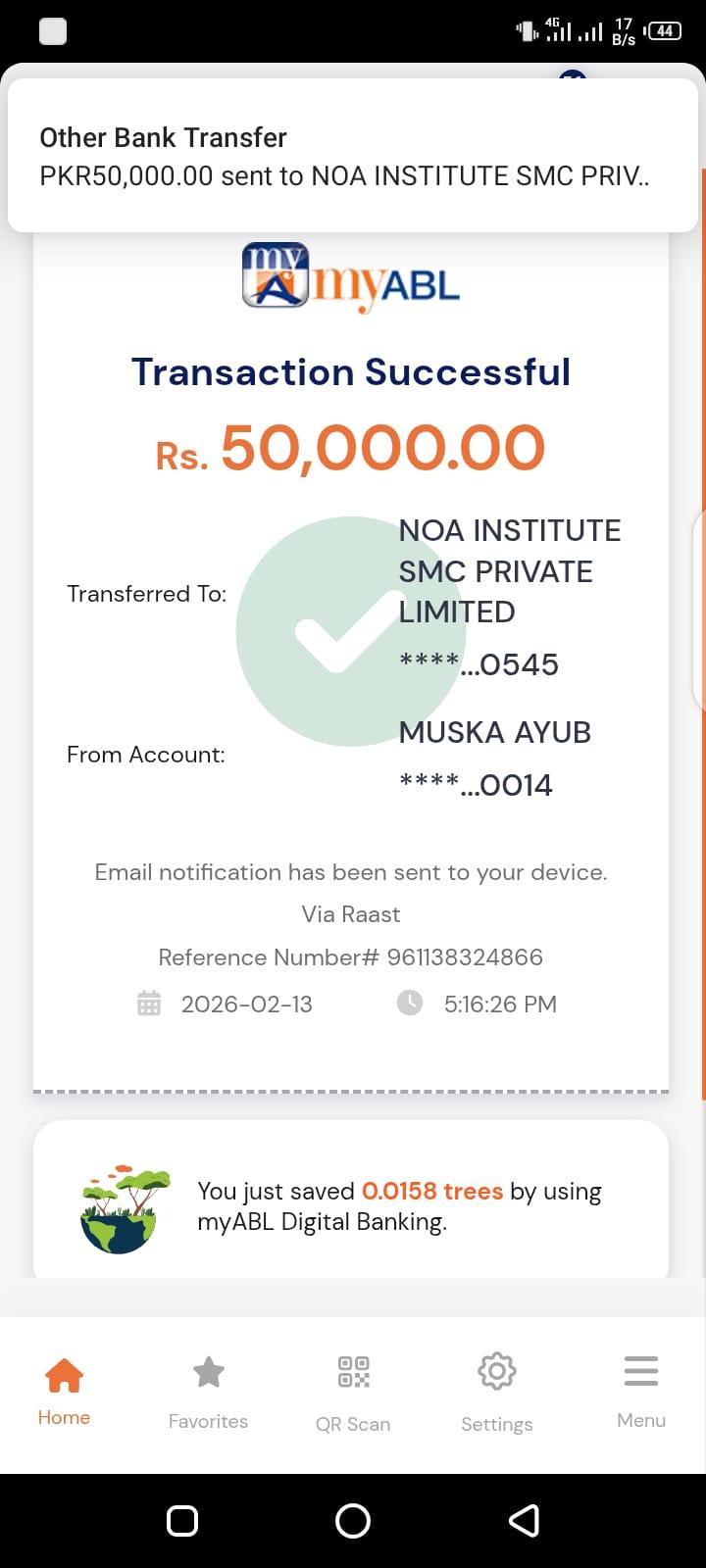Go to the Home tab
Viewport: 706px width, 1568px height.
[64, 1390]
